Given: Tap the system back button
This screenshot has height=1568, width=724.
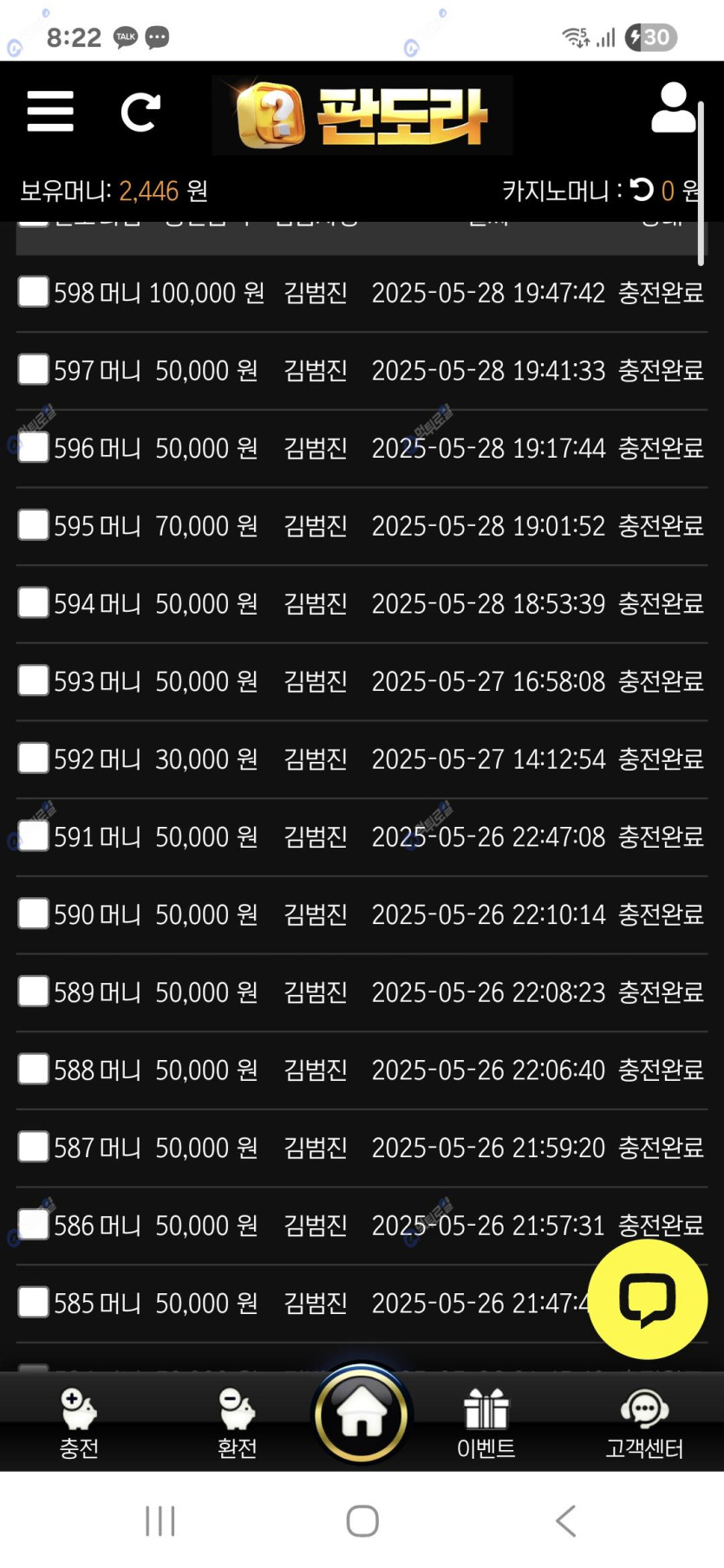Looking at the screenshot, I should tap(565, 1521).
